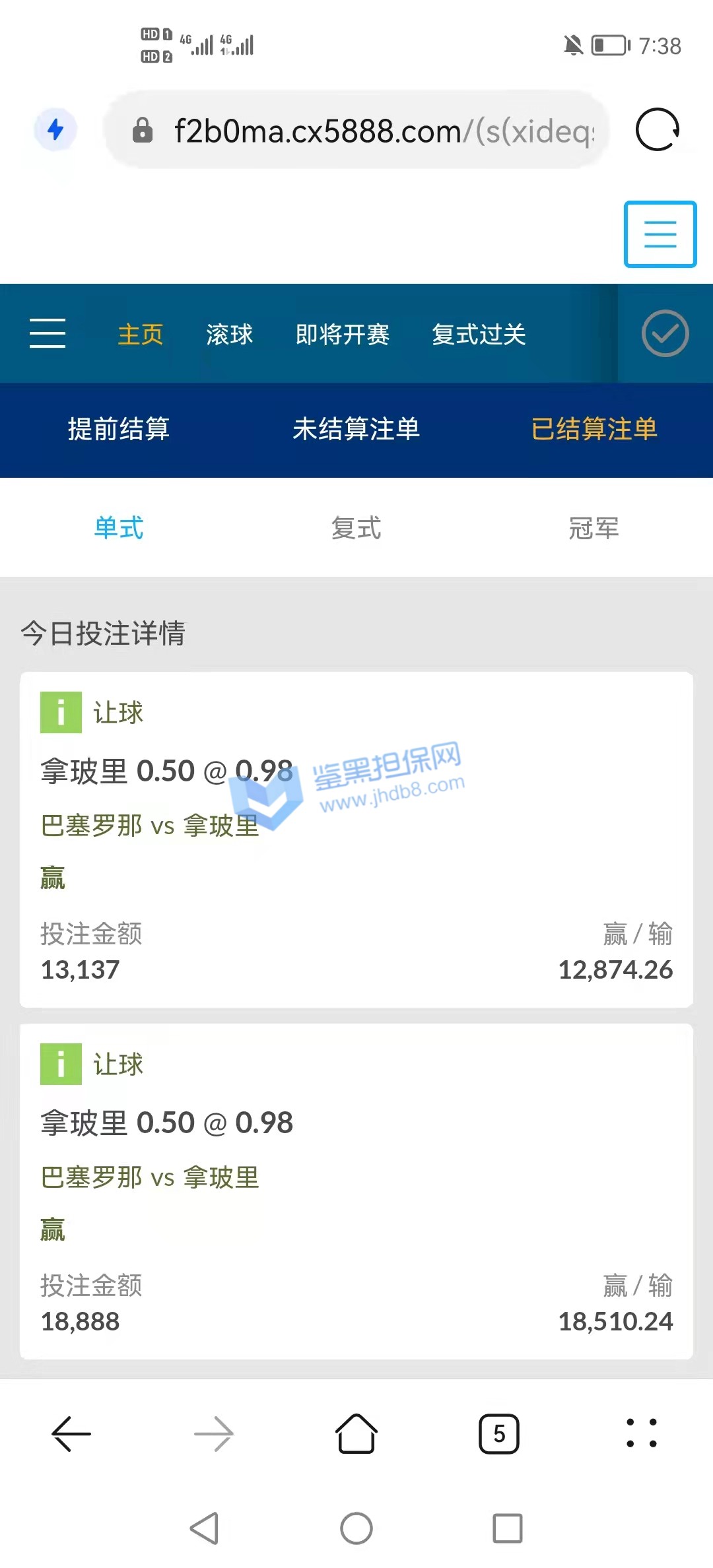The width and height of the screenshot is (713, 1568).
Task: Show 冠军 bets
Action: click(x=594, y=528)
